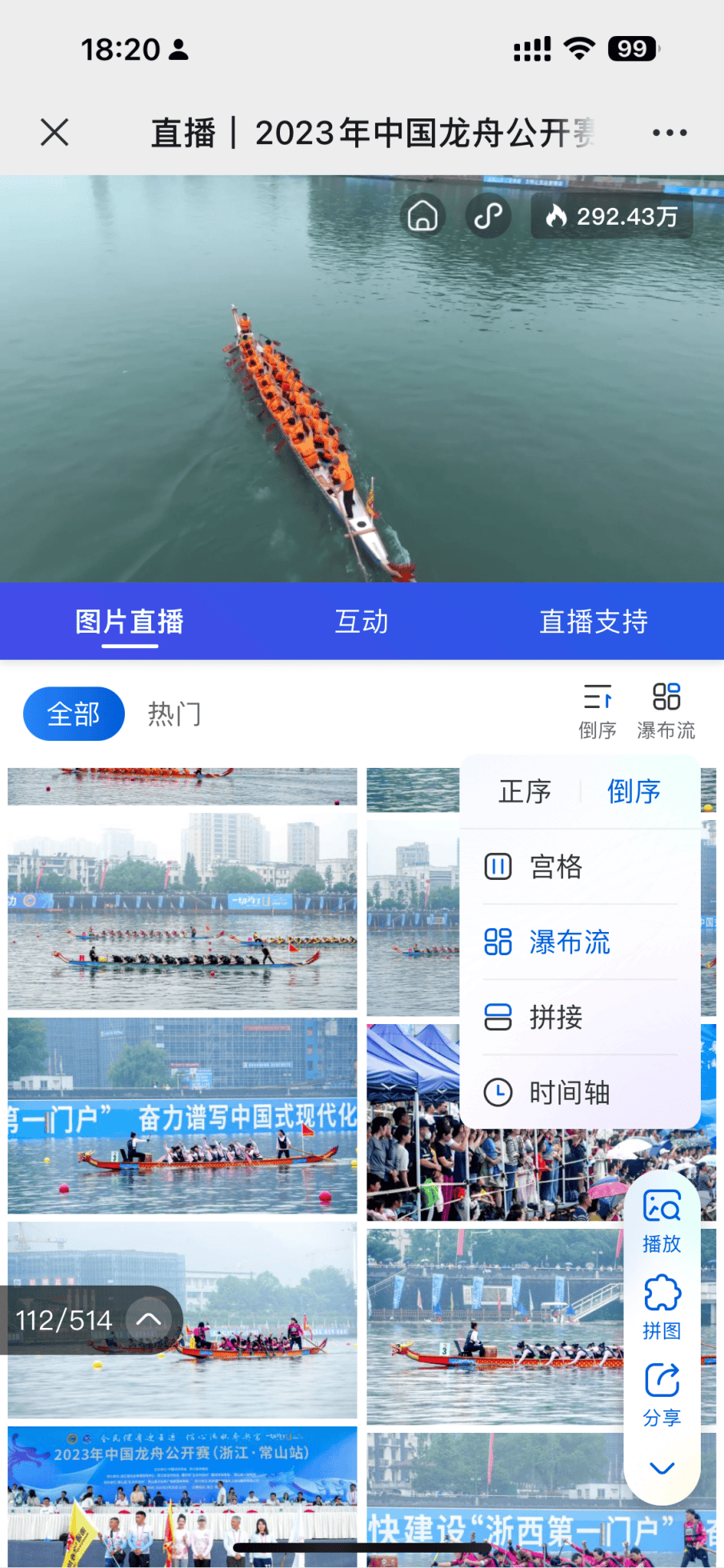This screenshot has height=1568, width=724.
Task: Select the 图片直播 tab
Action: click(x=130, y=622)
